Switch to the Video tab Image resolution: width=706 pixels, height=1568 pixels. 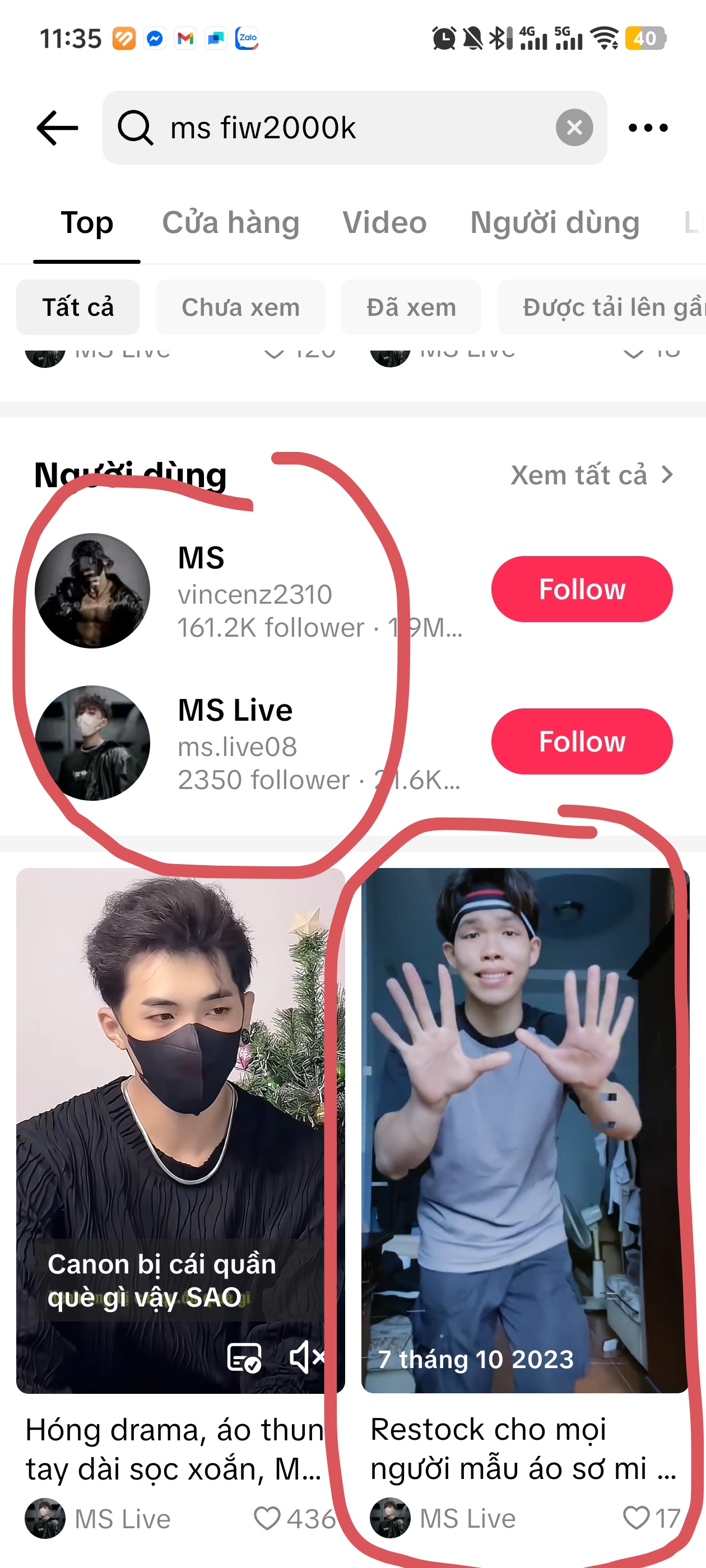pyautogui.click(x=384, y=223)
